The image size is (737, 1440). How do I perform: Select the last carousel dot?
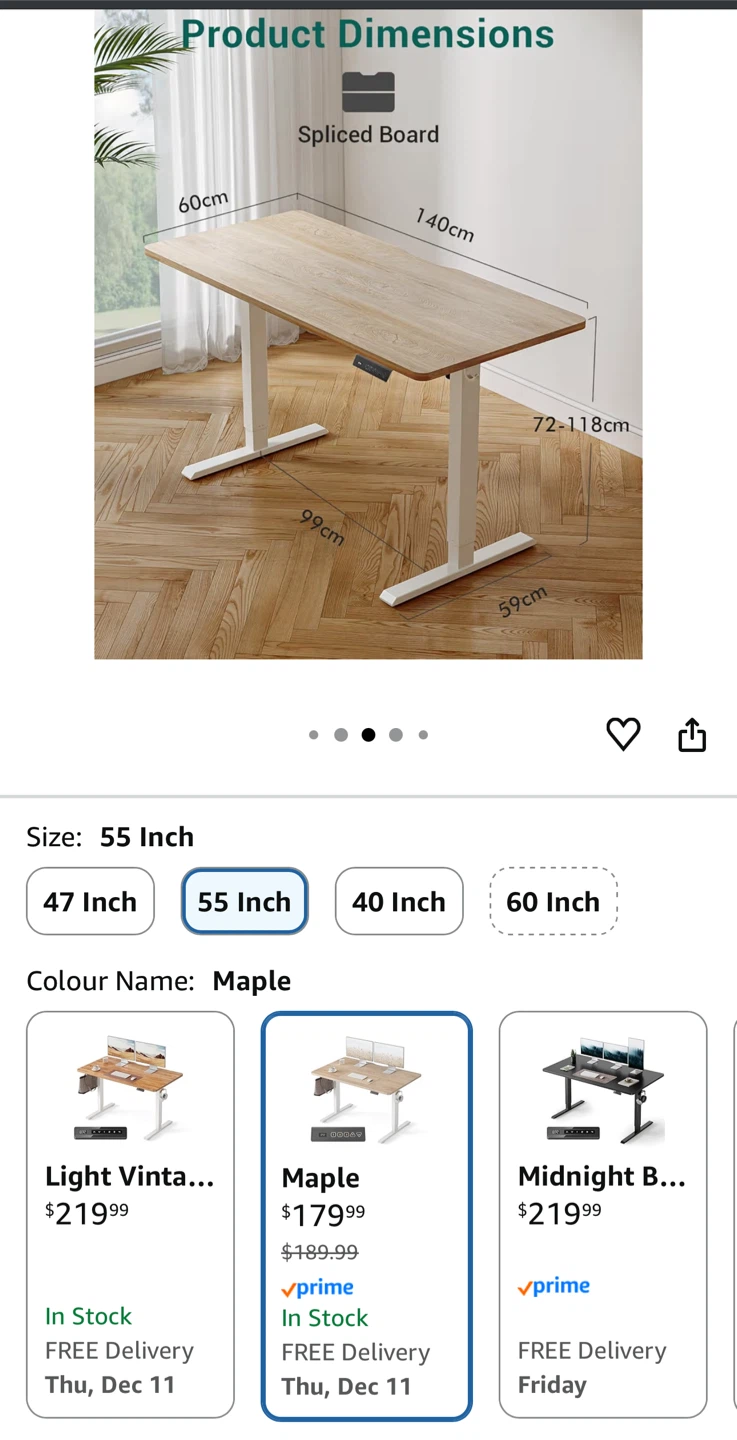422,734
